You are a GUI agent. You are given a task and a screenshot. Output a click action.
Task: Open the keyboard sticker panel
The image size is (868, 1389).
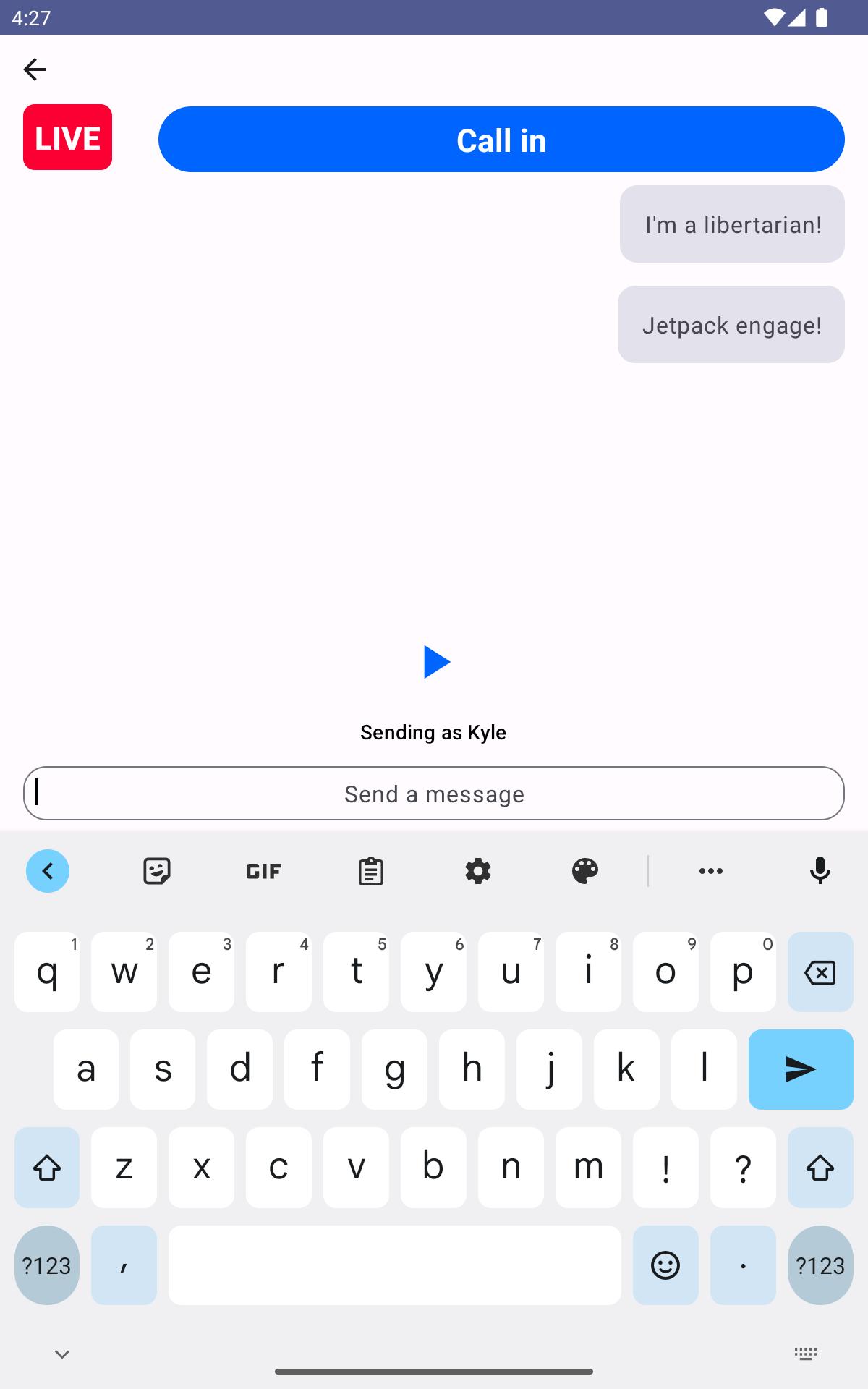point(157,871)
